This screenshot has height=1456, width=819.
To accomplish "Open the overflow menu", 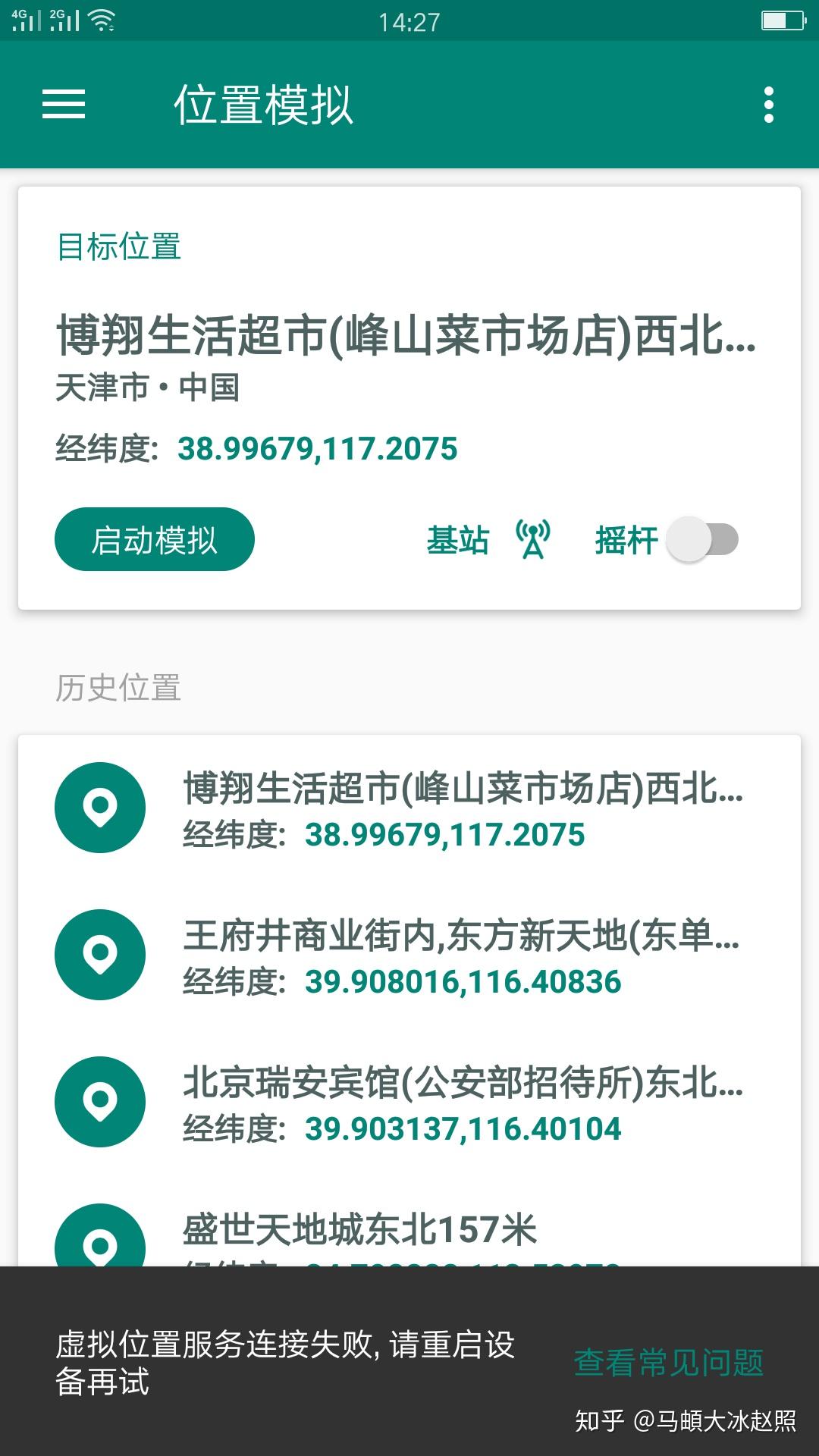I will (769, 105).
